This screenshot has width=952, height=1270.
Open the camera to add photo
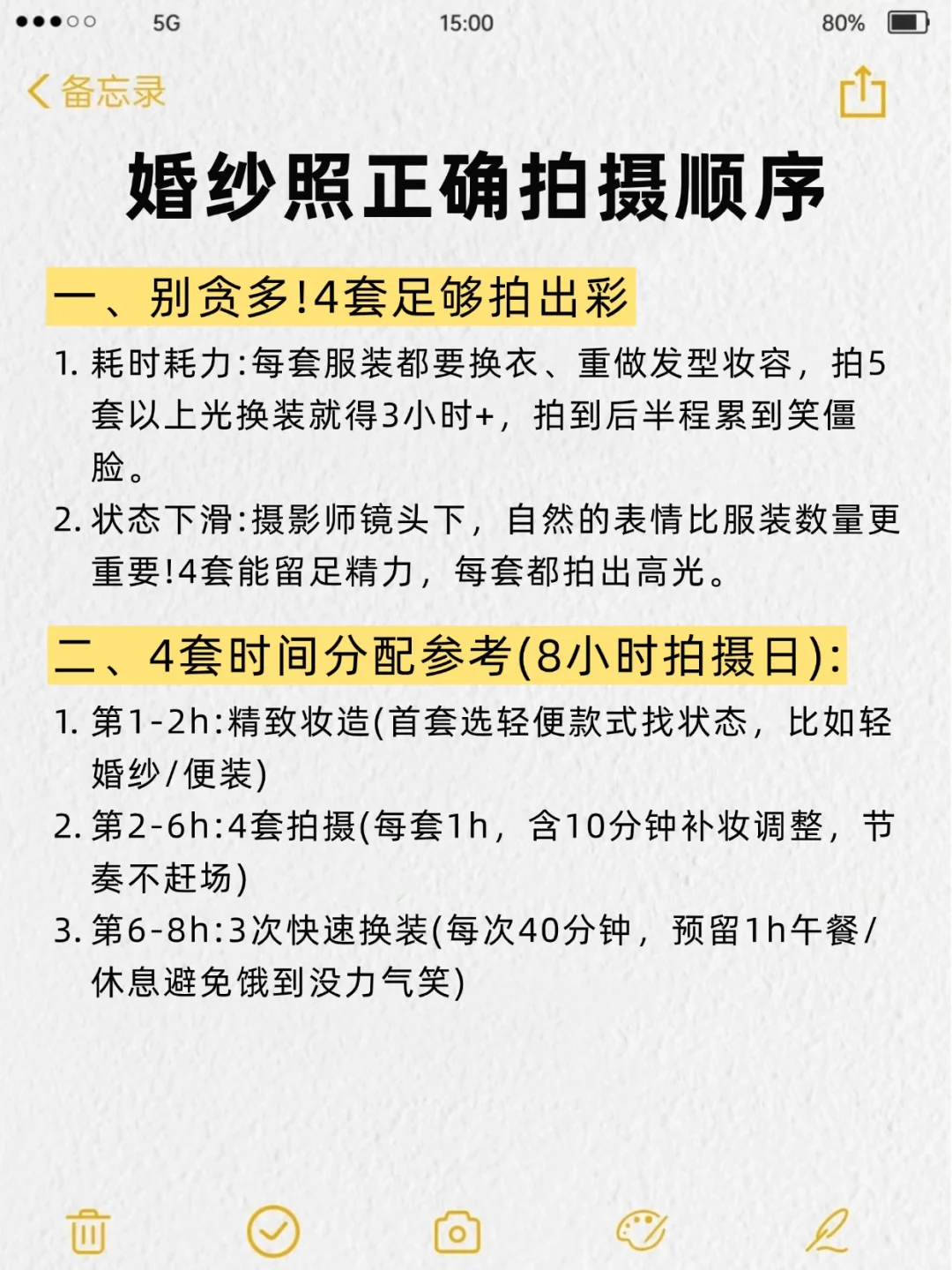pos(457,1232)
